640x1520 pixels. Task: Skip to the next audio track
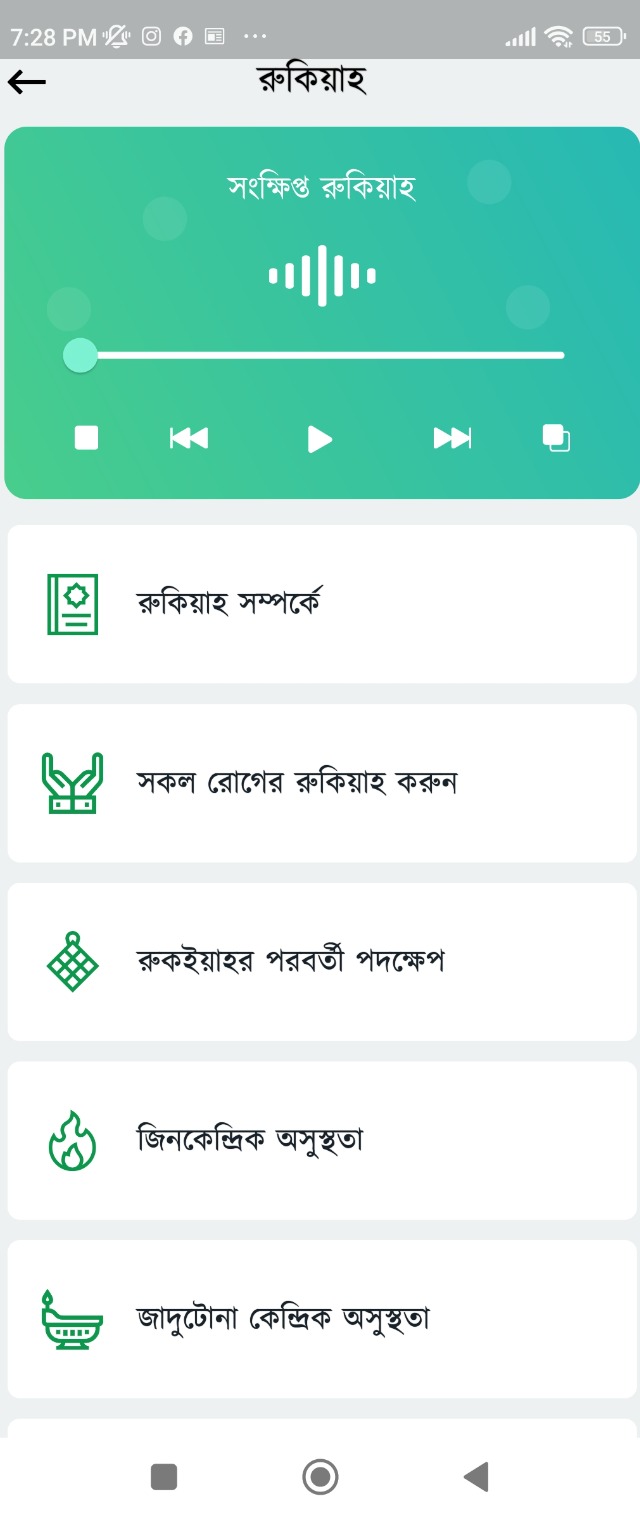point(452,438)
